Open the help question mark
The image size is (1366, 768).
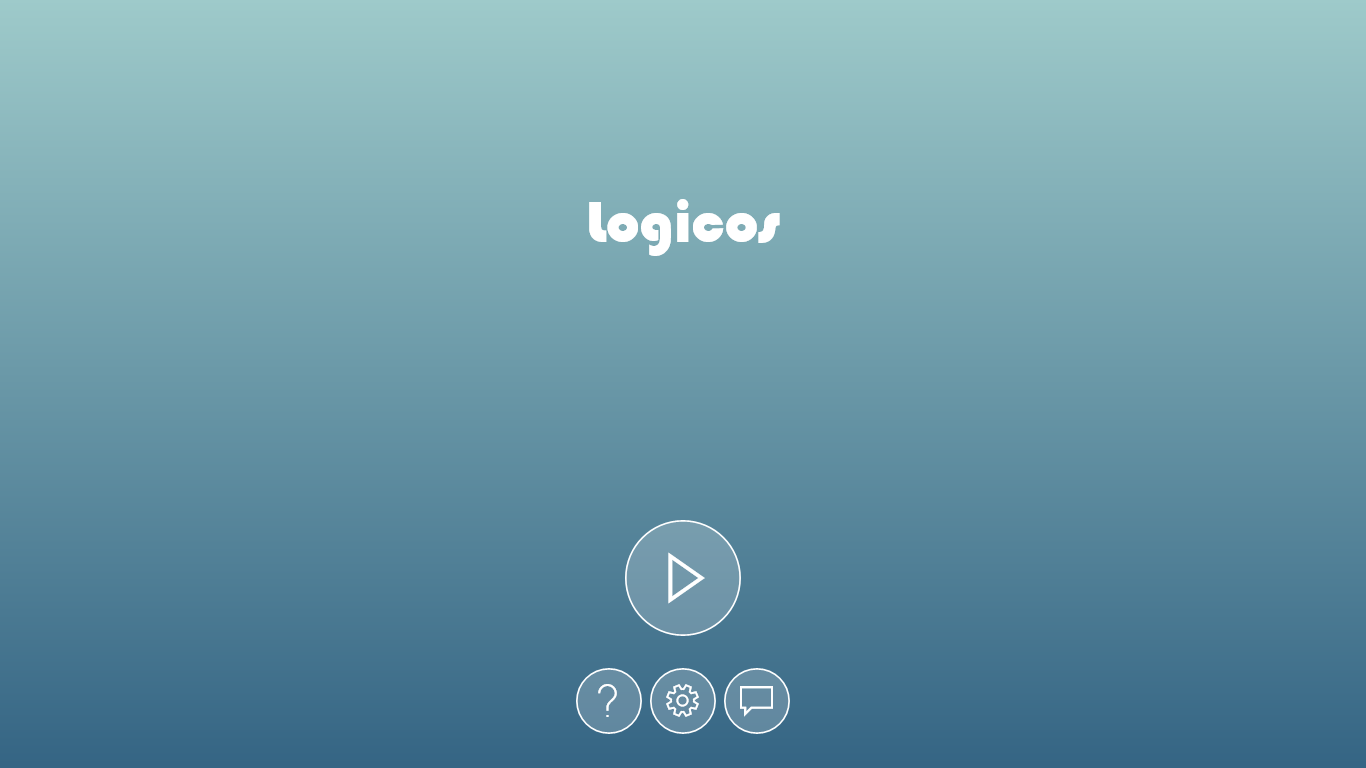pos(608,701)
